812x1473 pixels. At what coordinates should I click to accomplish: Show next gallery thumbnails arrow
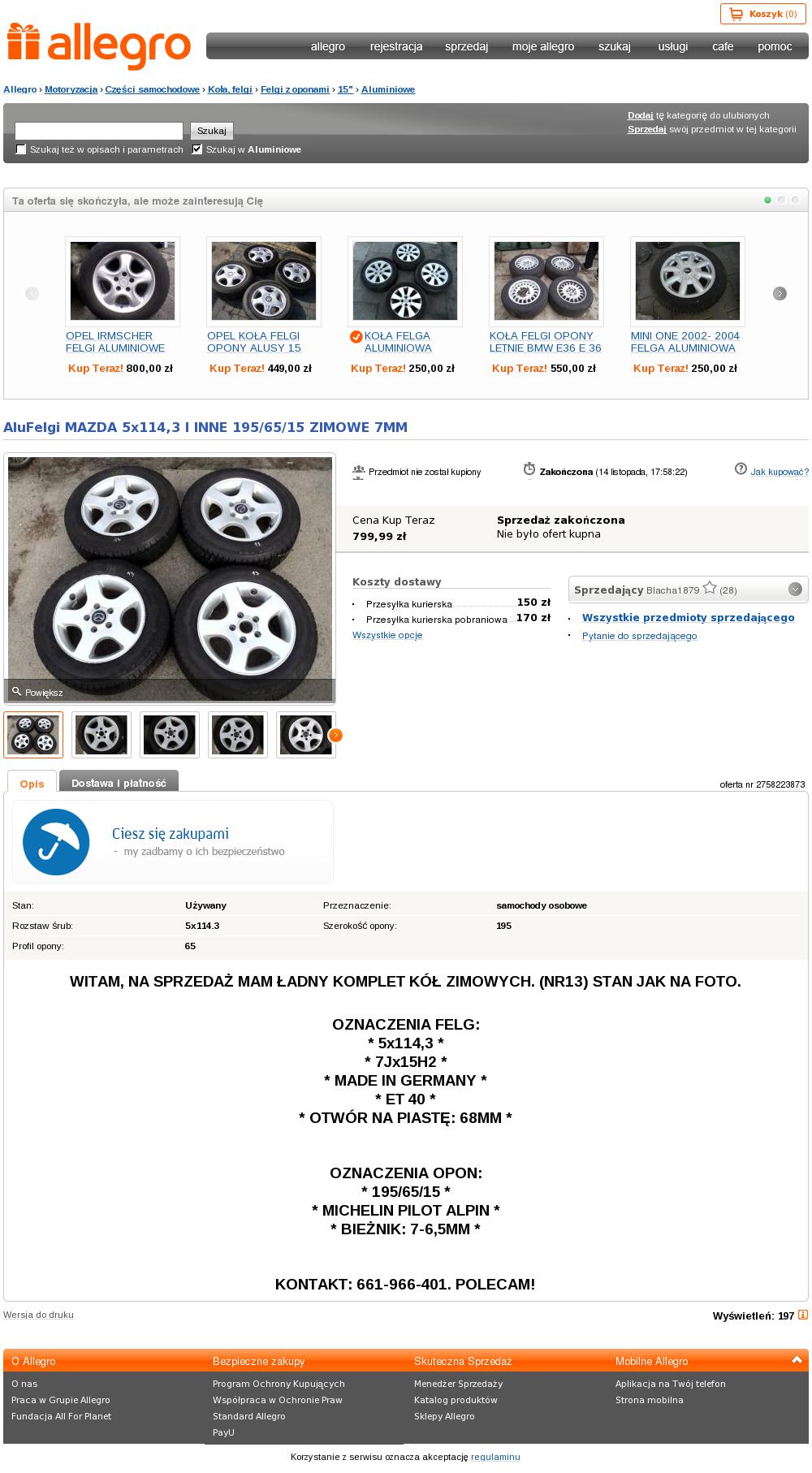point(335,735)
